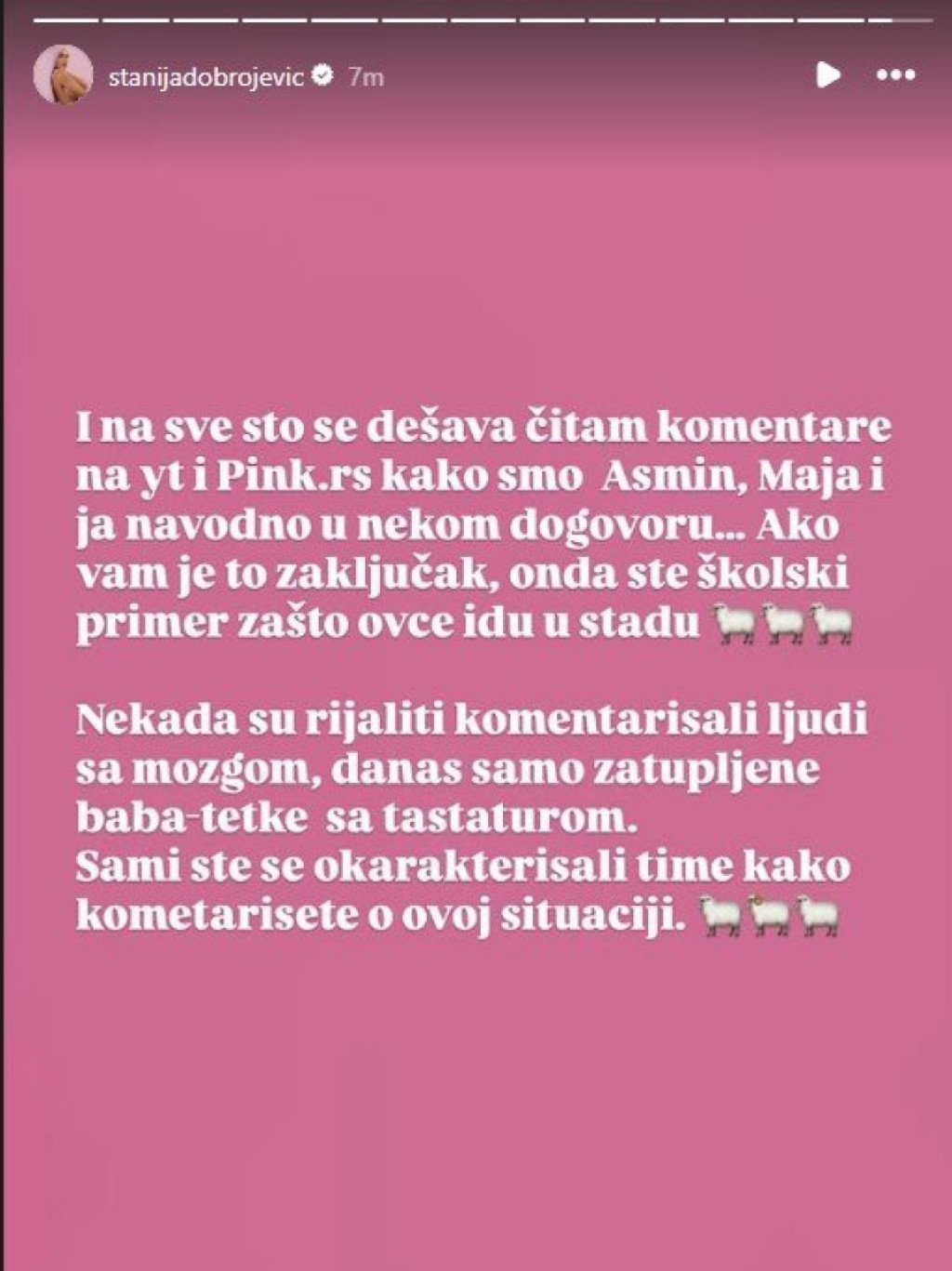Viewport: 952px width, 1271px height.
Task: Tap the stanijadobrojevic username
Action: click(206, 77)
